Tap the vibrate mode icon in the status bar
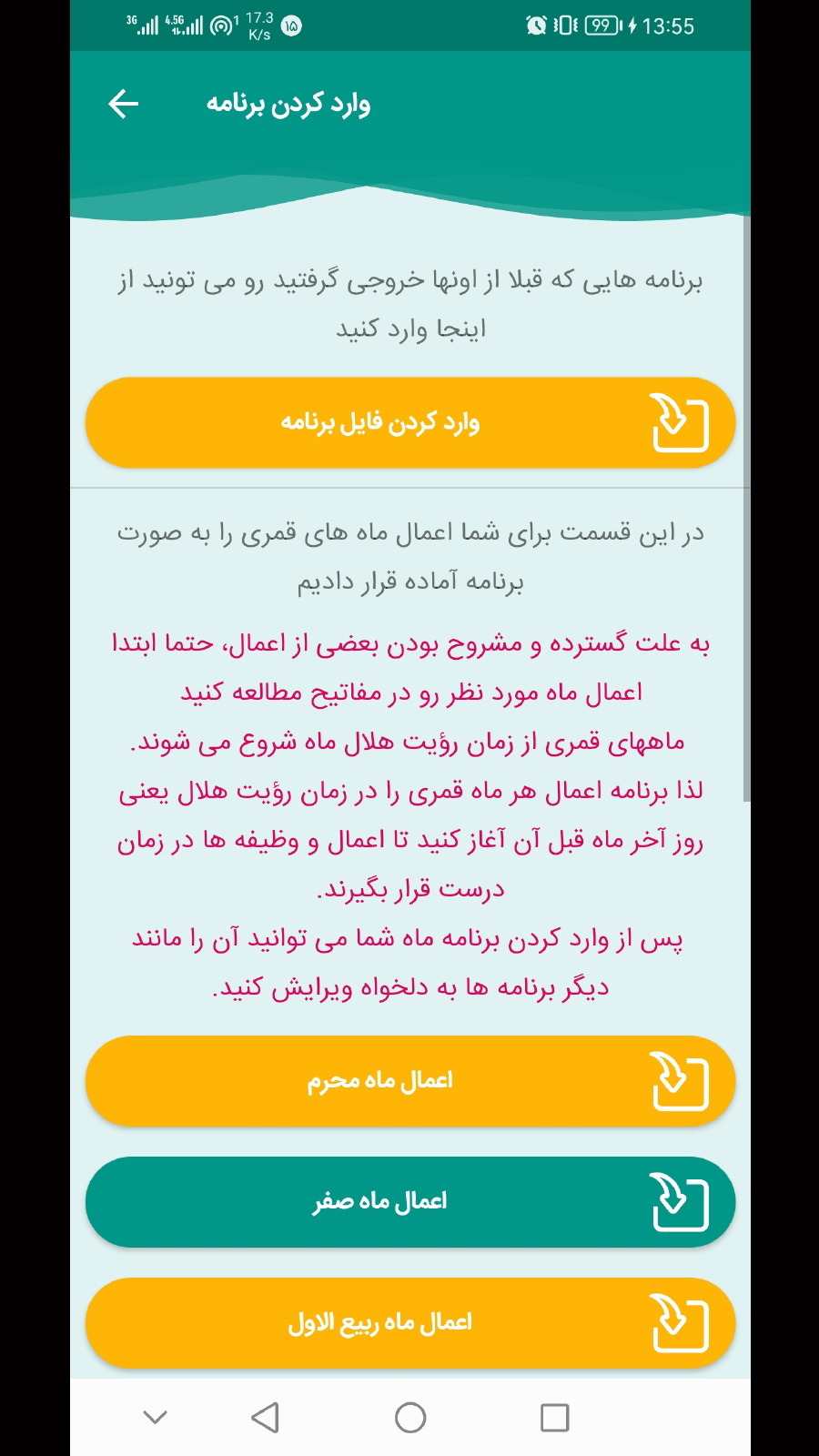 pos(564,27)
